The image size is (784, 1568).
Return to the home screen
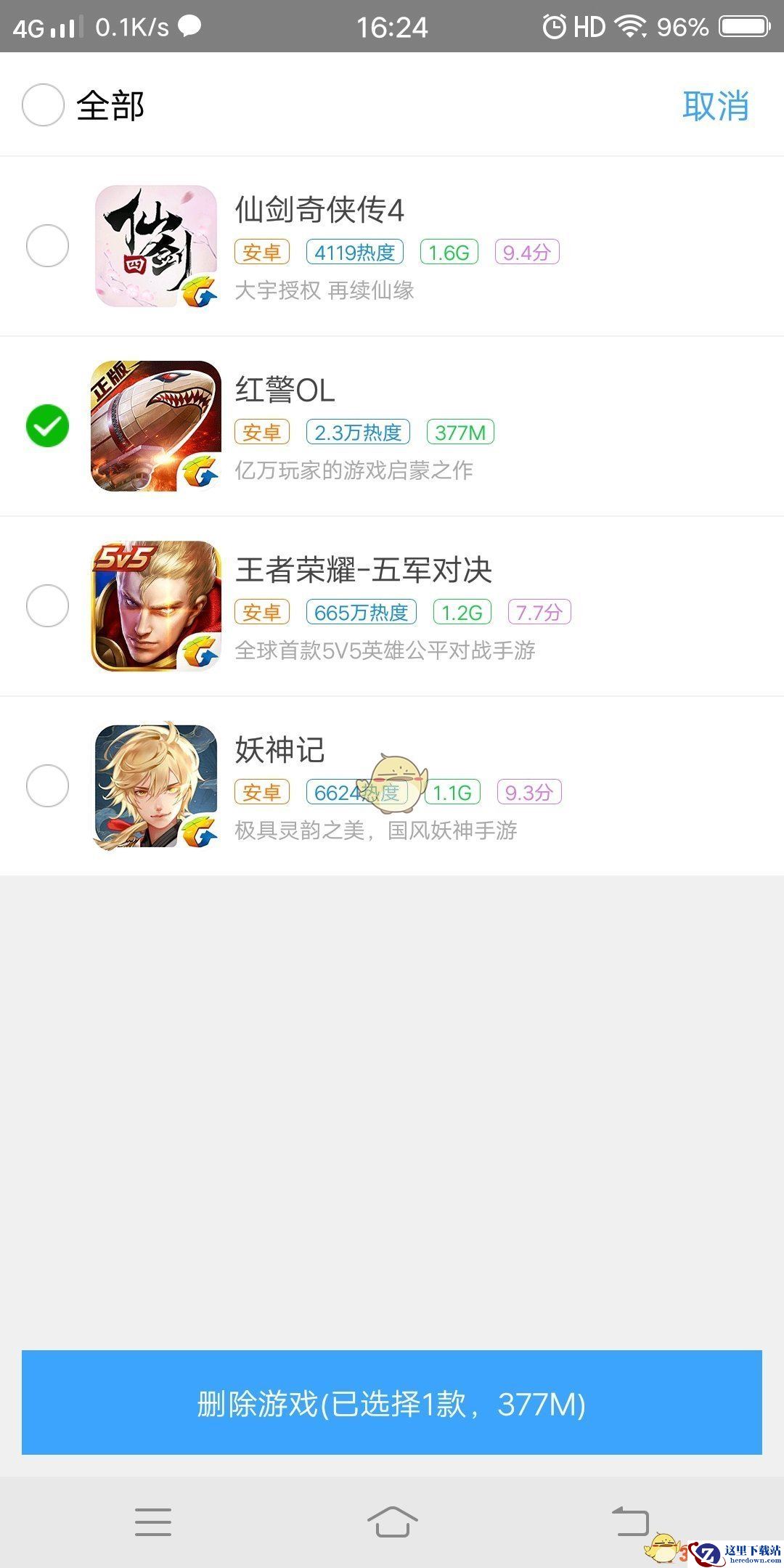392,1522
